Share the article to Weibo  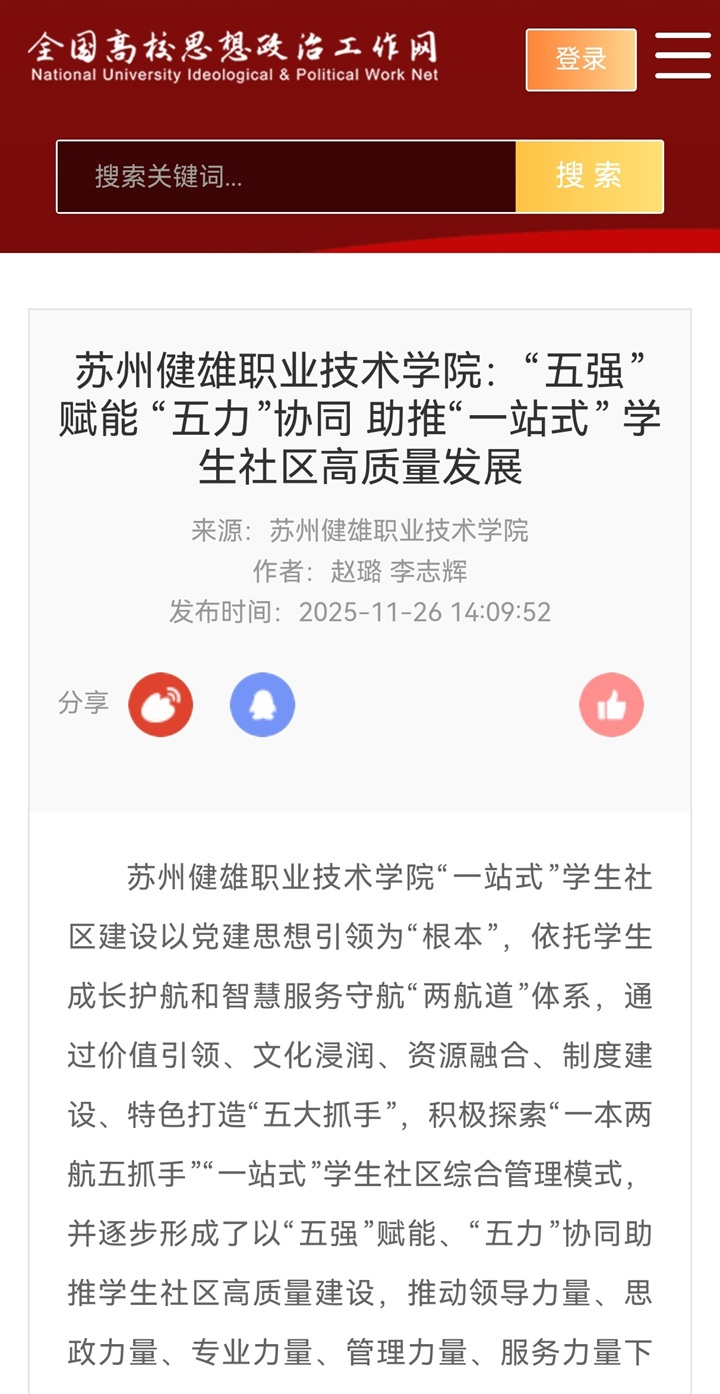tap(161, 705)
